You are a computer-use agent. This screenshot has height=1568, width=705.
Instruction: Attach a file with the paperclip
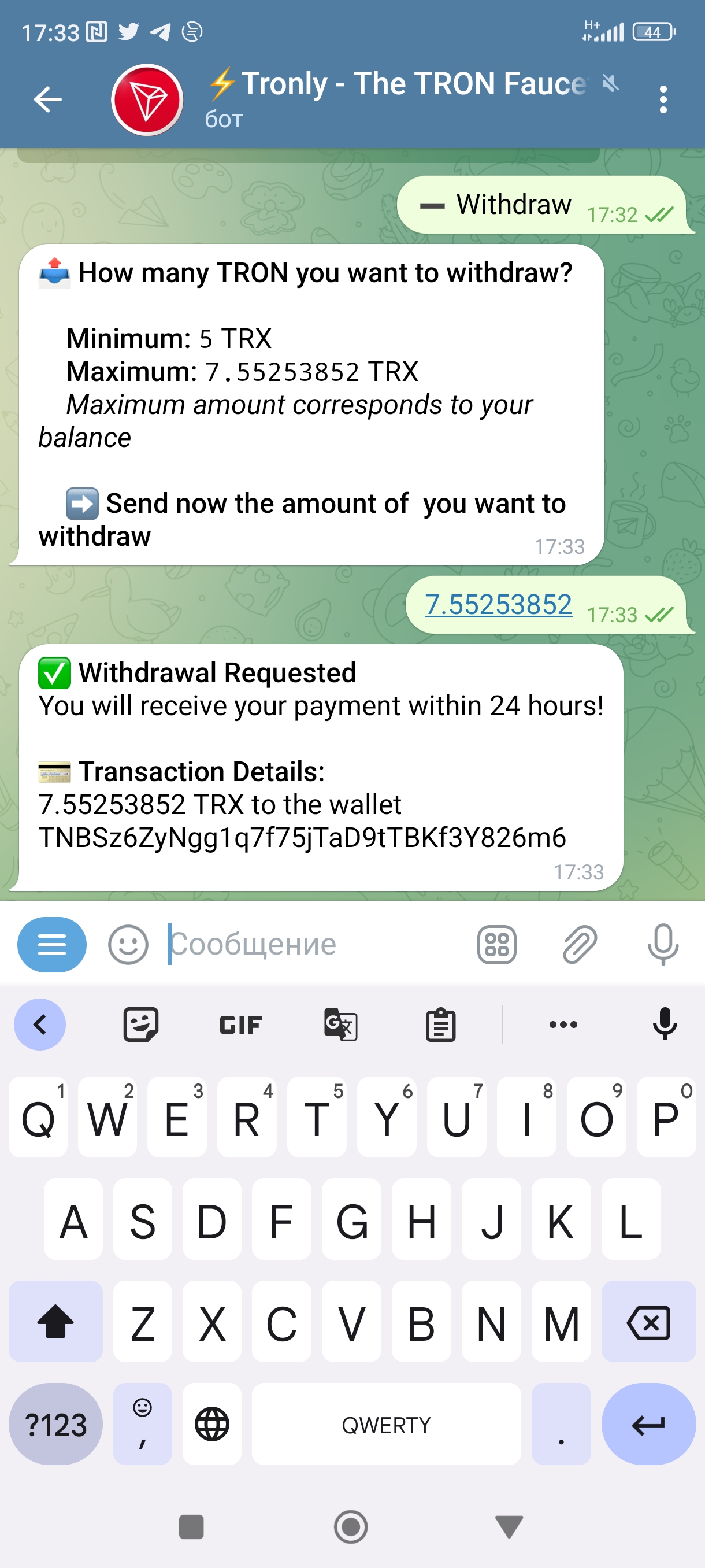pyautogui.click(x=579, y=944)
